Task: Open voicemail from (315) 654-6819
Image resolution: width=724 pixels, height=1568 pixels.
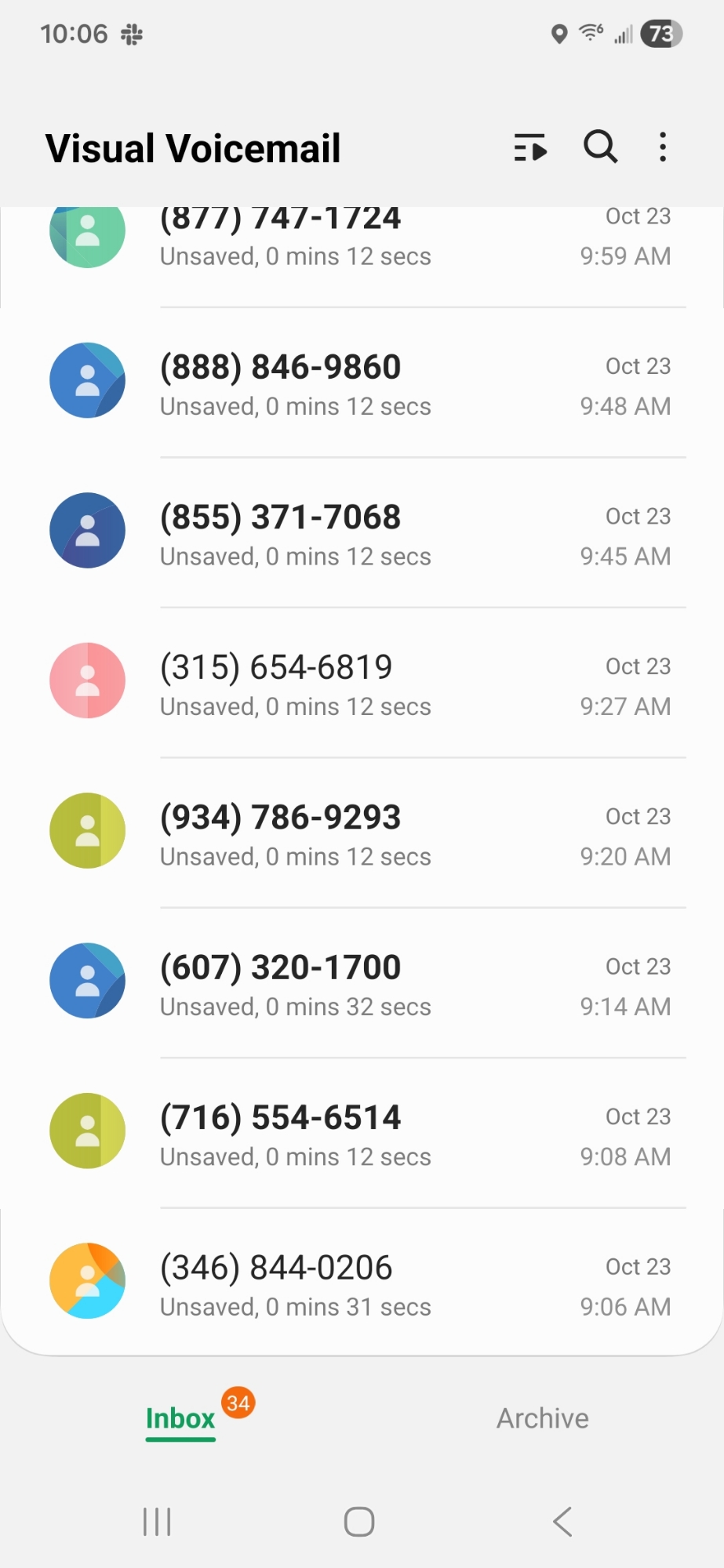Action: (361, 684)
